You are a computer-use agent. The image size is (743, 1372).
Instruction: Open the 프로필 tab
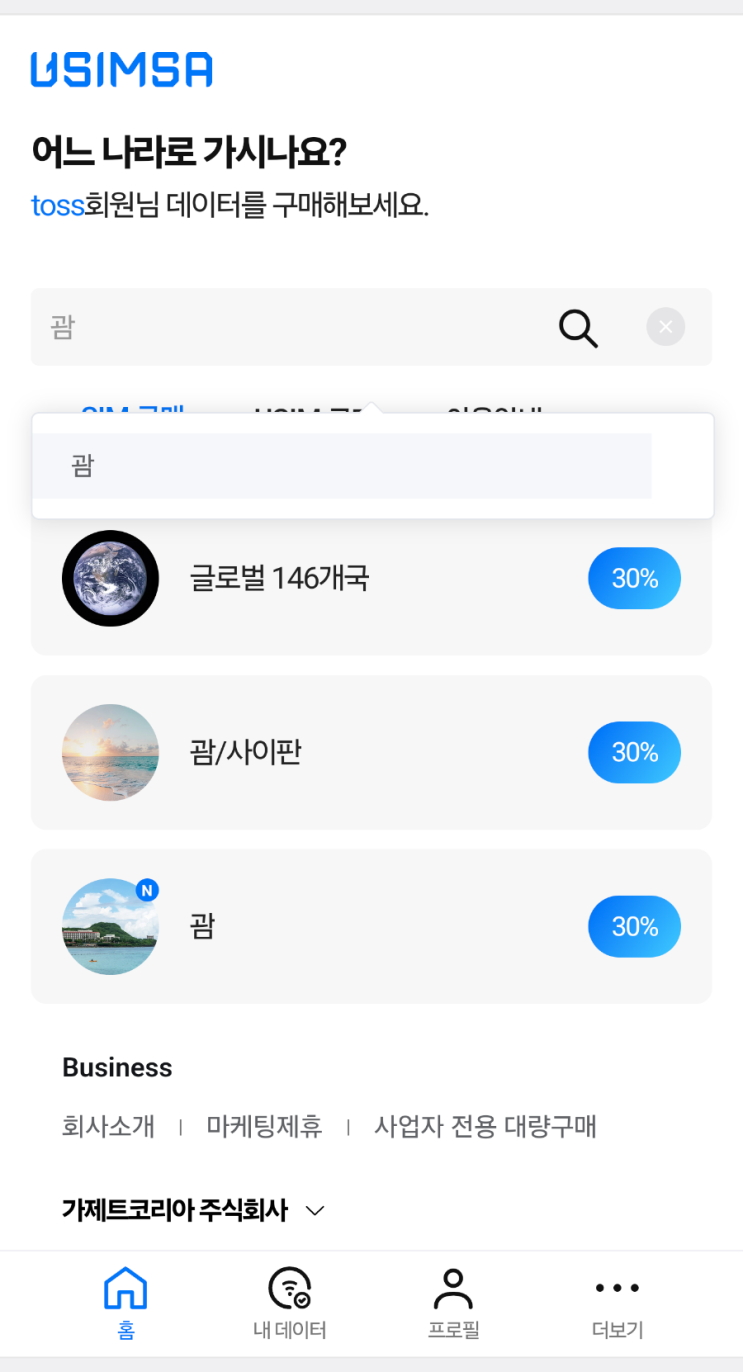(x=453, y=1303)
